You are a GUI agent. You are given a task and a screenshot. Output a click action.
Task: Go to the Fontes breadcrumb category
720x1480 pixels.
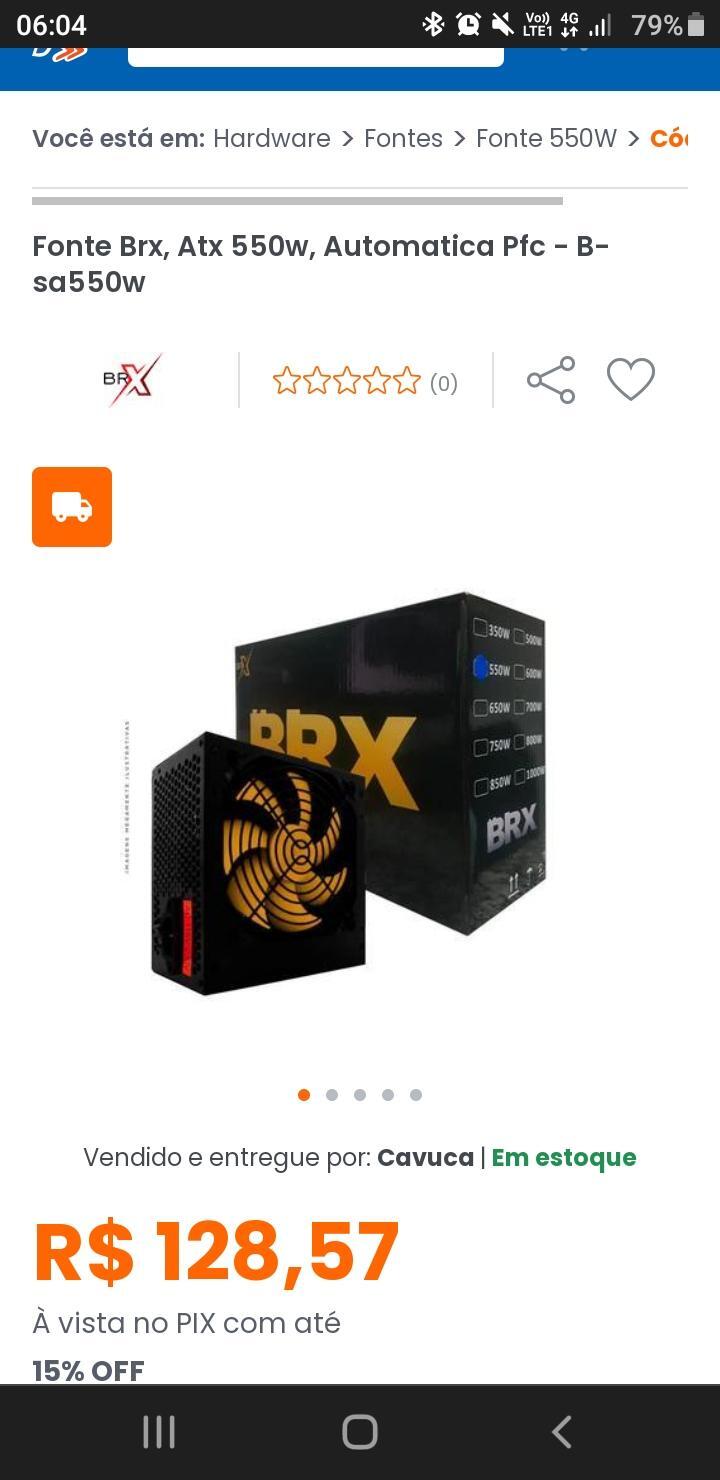click(x=403, y=138)
